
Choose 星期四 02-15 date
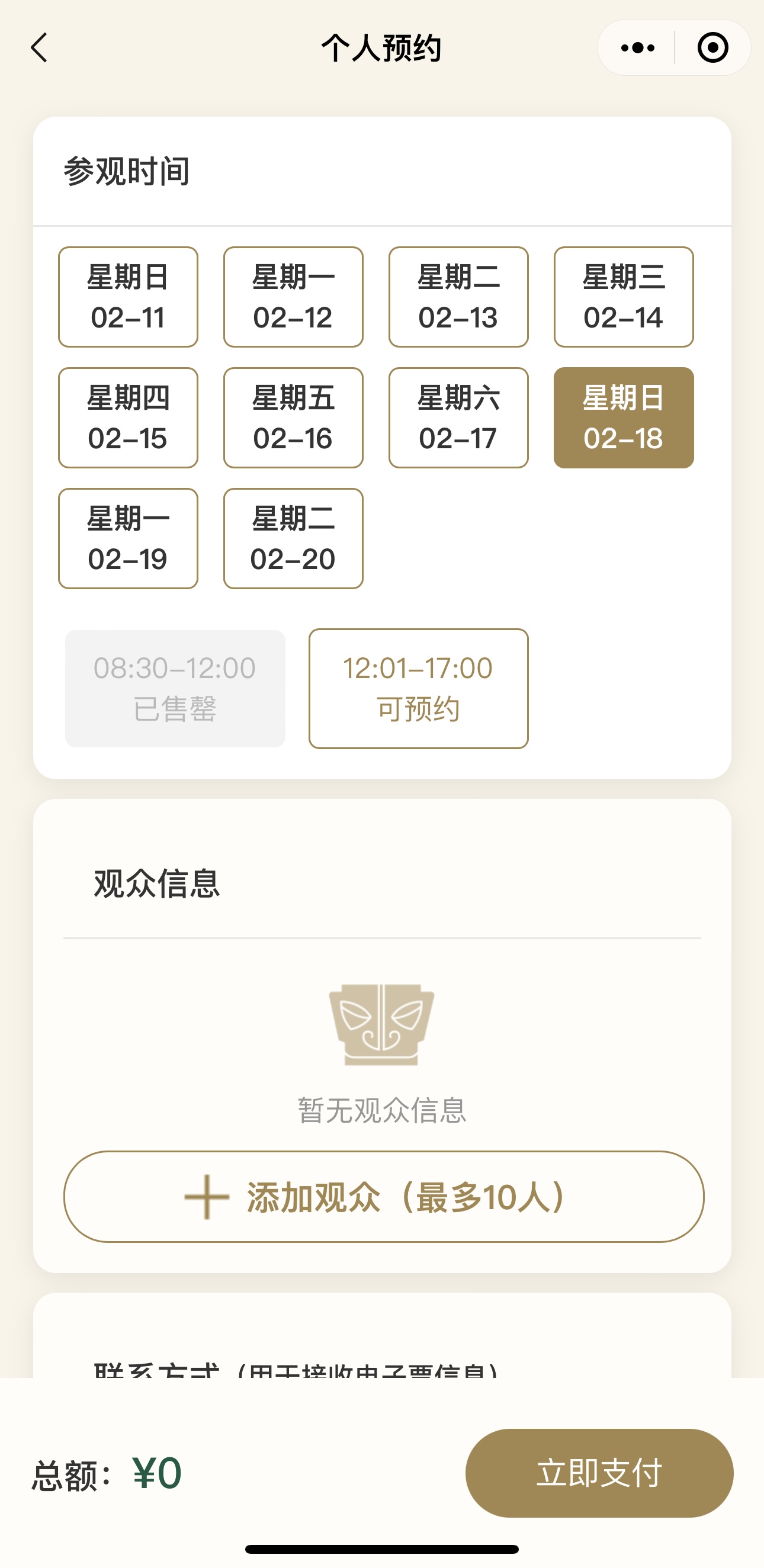(x=128, y=417)
